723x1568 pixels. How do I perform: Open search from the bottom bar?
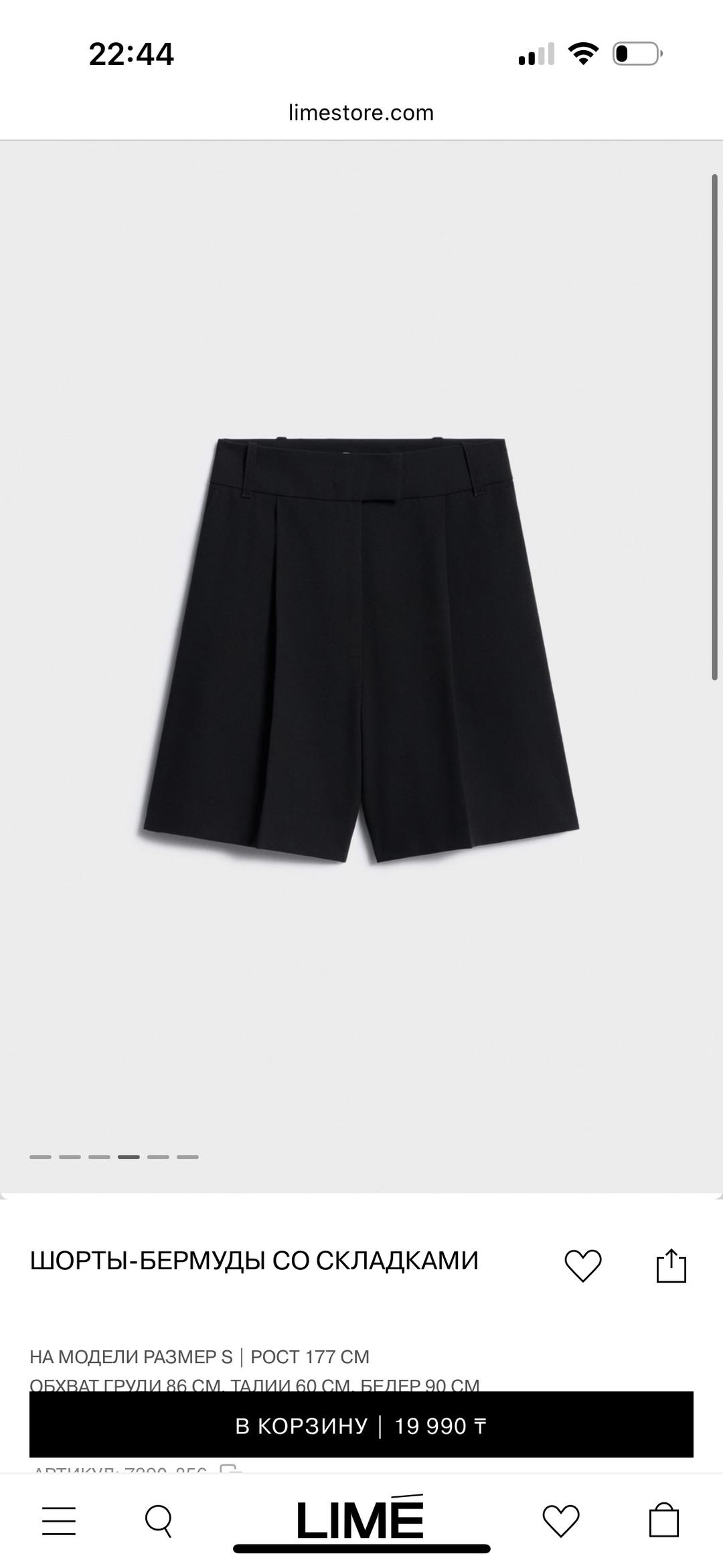tap(159, 1521)
